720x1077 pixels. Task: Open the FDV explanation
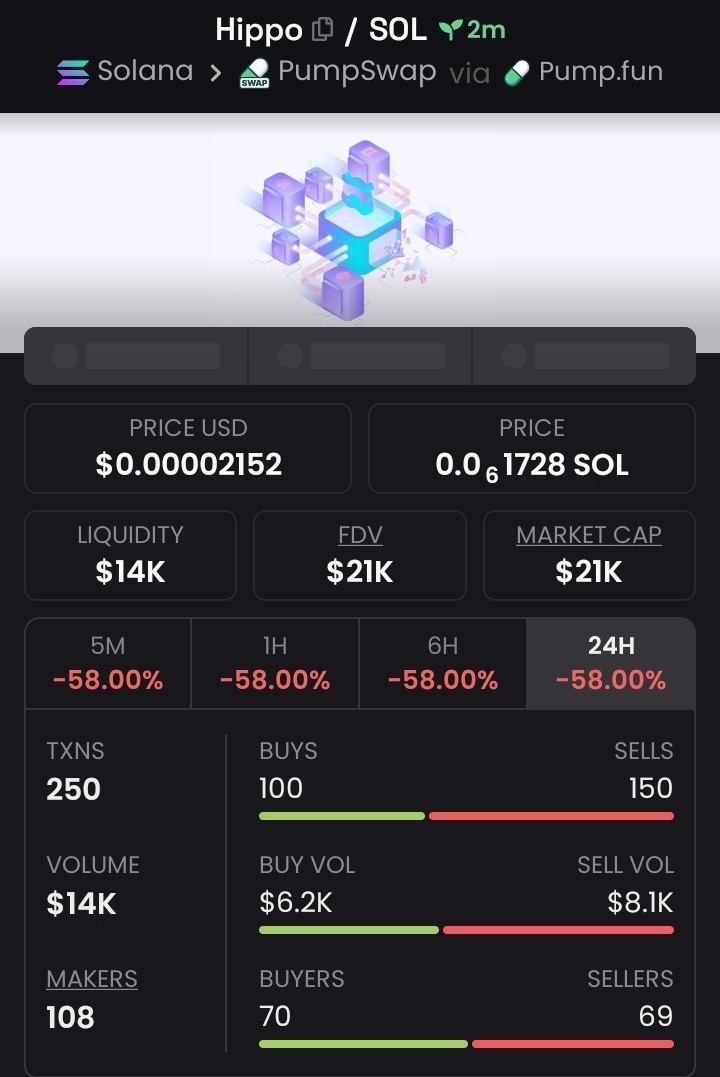click(x=360, y=535)
